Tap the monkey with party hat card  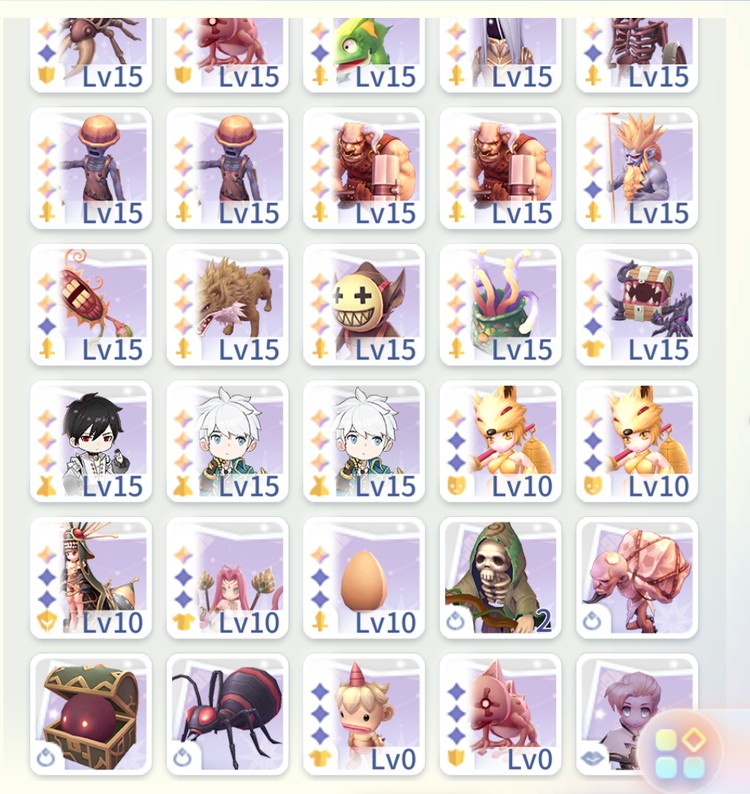coord(364,714)
